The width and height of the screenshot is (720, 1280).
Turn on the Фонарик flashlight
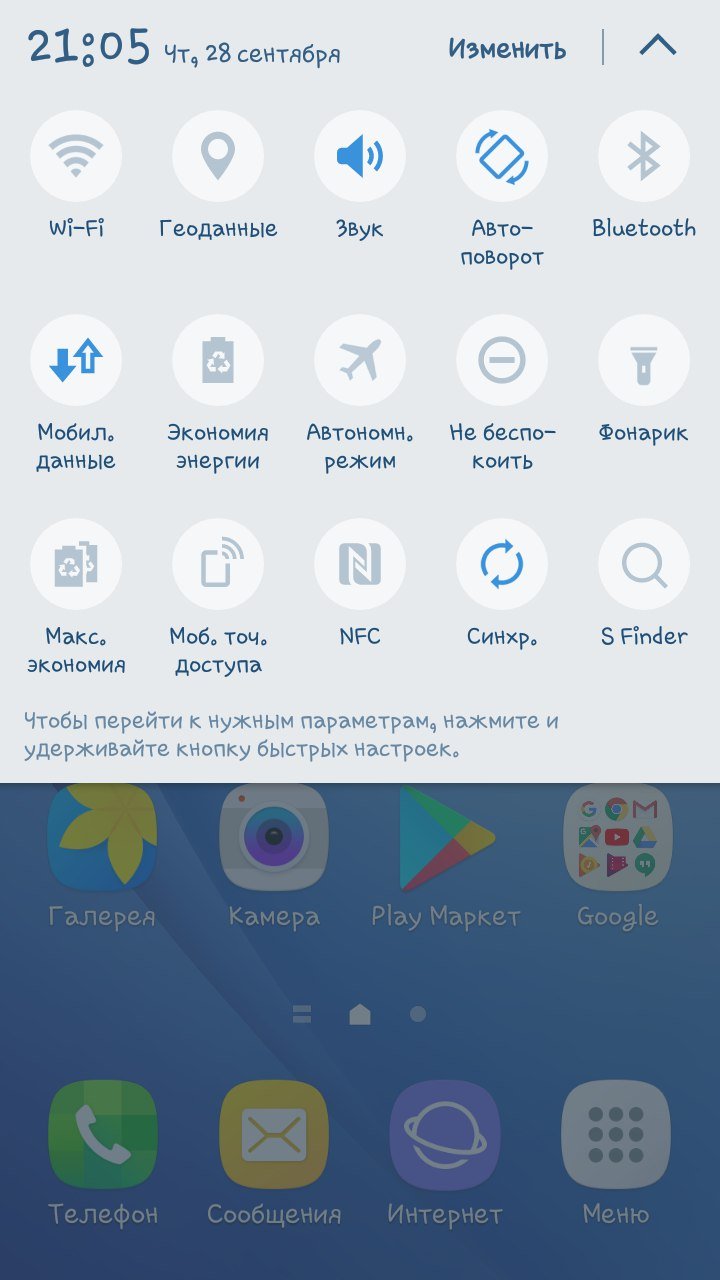coord(644,361)
